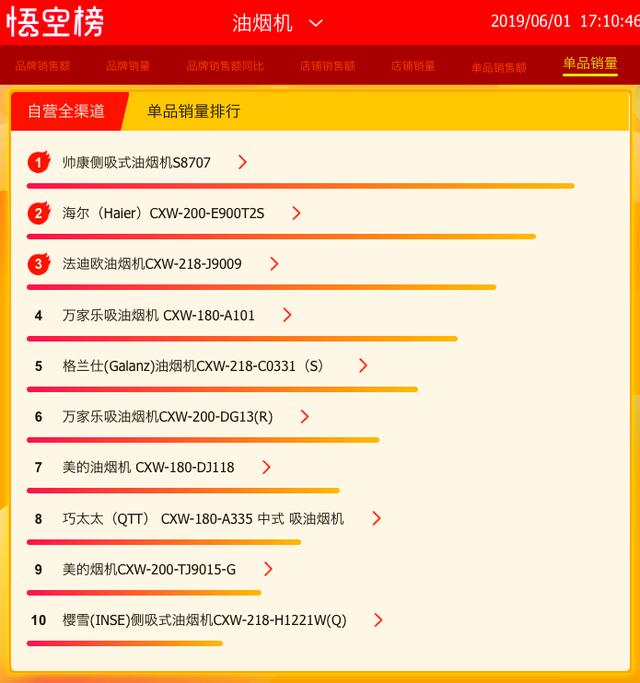Switch to the 店铺销售额 tab
The image size is (640, 683).
click(327, 66)
